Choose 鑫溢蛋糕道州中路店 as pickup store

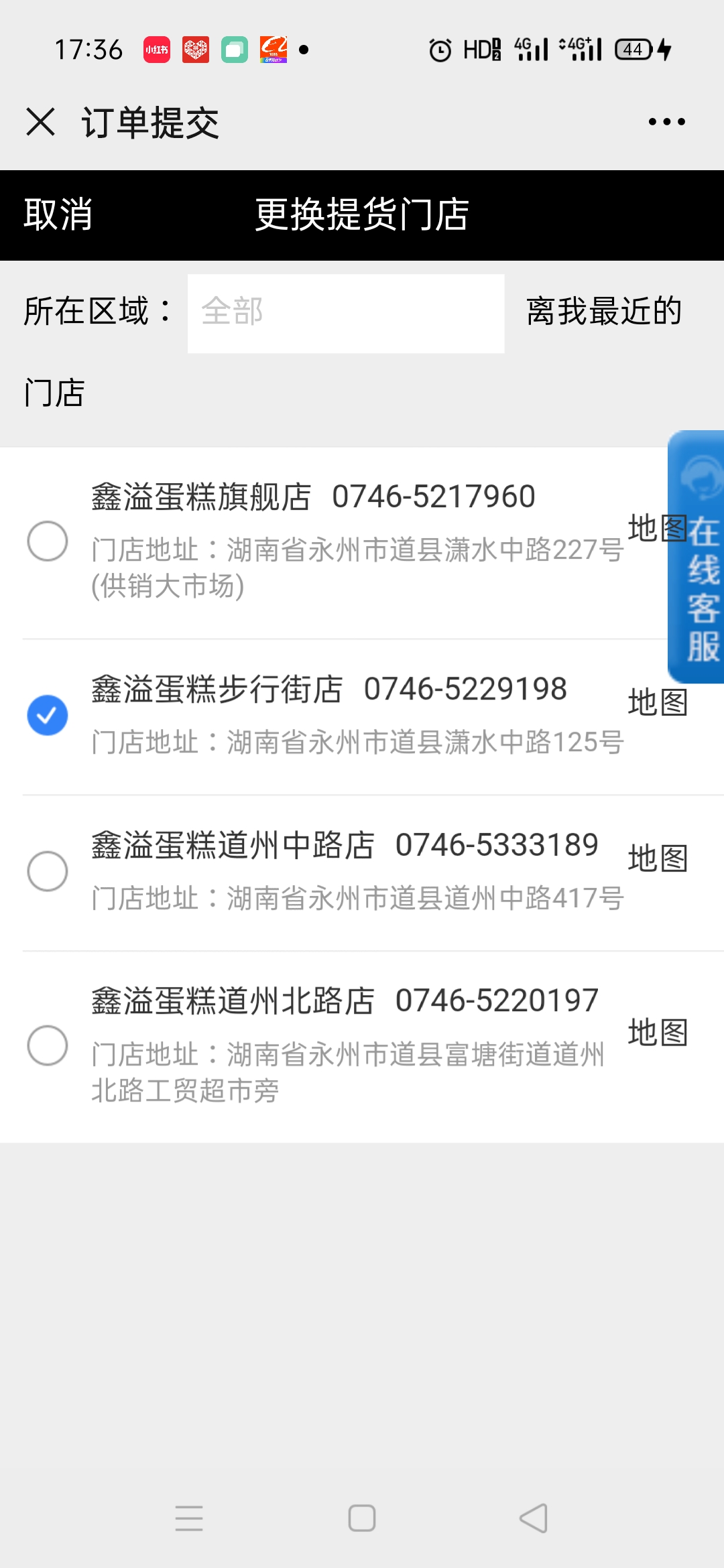(x=48, y=871)
